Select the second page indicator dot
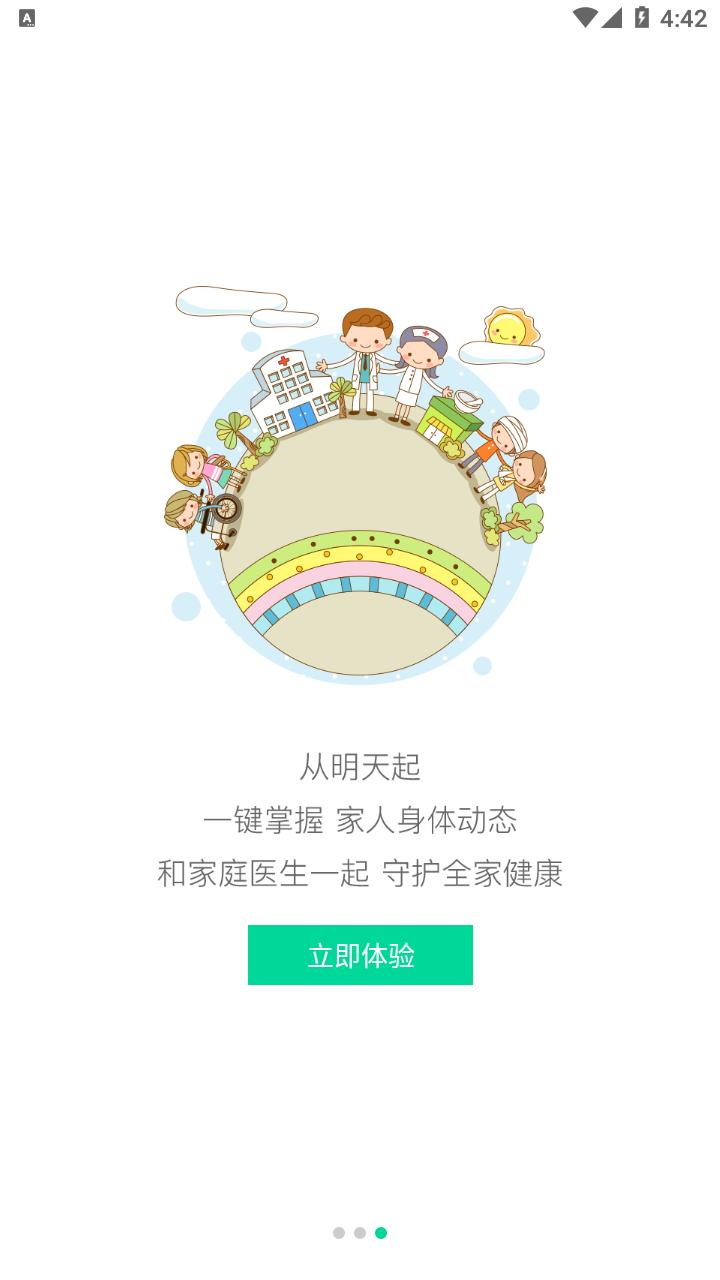720x1280 pixels. [x=358, y=1232]
